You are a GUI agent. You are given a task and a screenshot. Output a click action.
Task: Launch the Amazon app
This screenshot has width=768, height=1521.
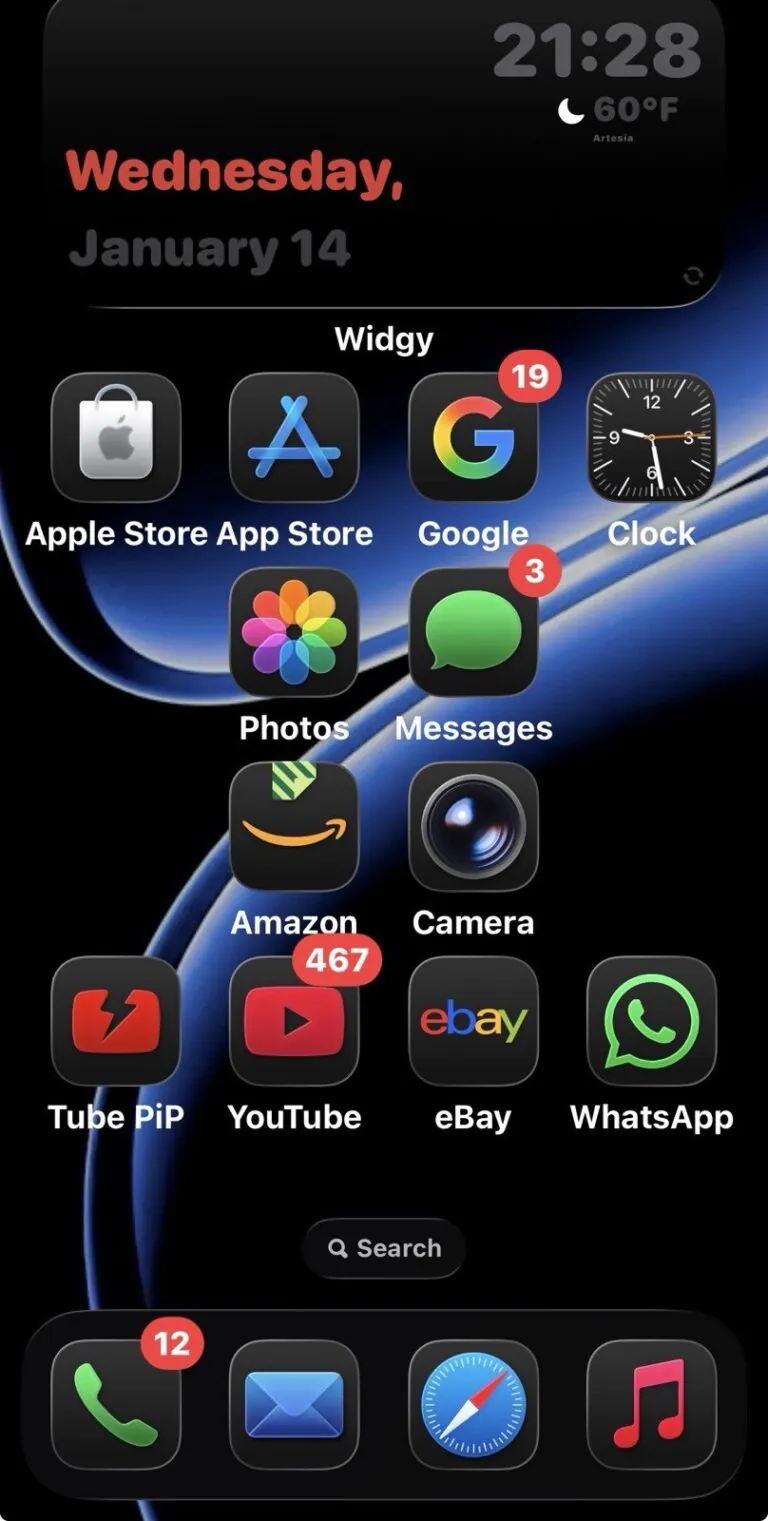[294, 826]
